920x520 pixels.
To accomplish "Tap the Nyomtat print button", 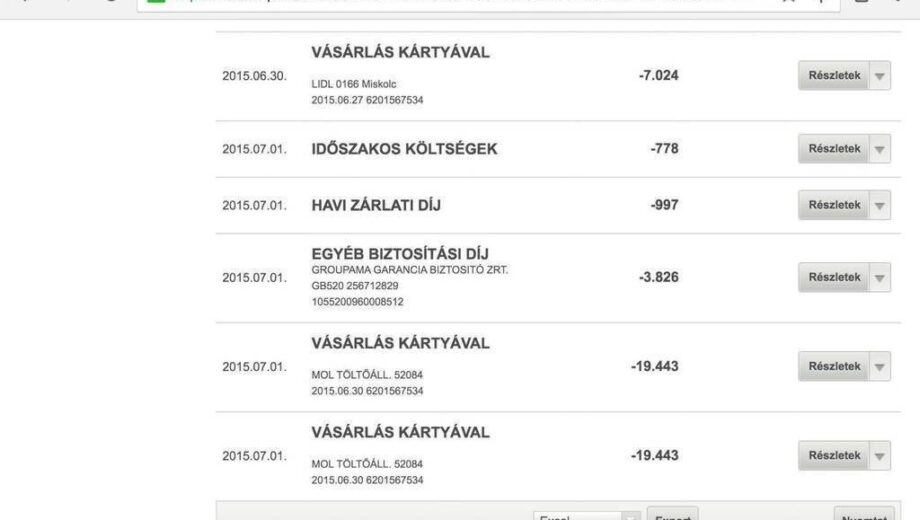I will (x=864, y=515).
